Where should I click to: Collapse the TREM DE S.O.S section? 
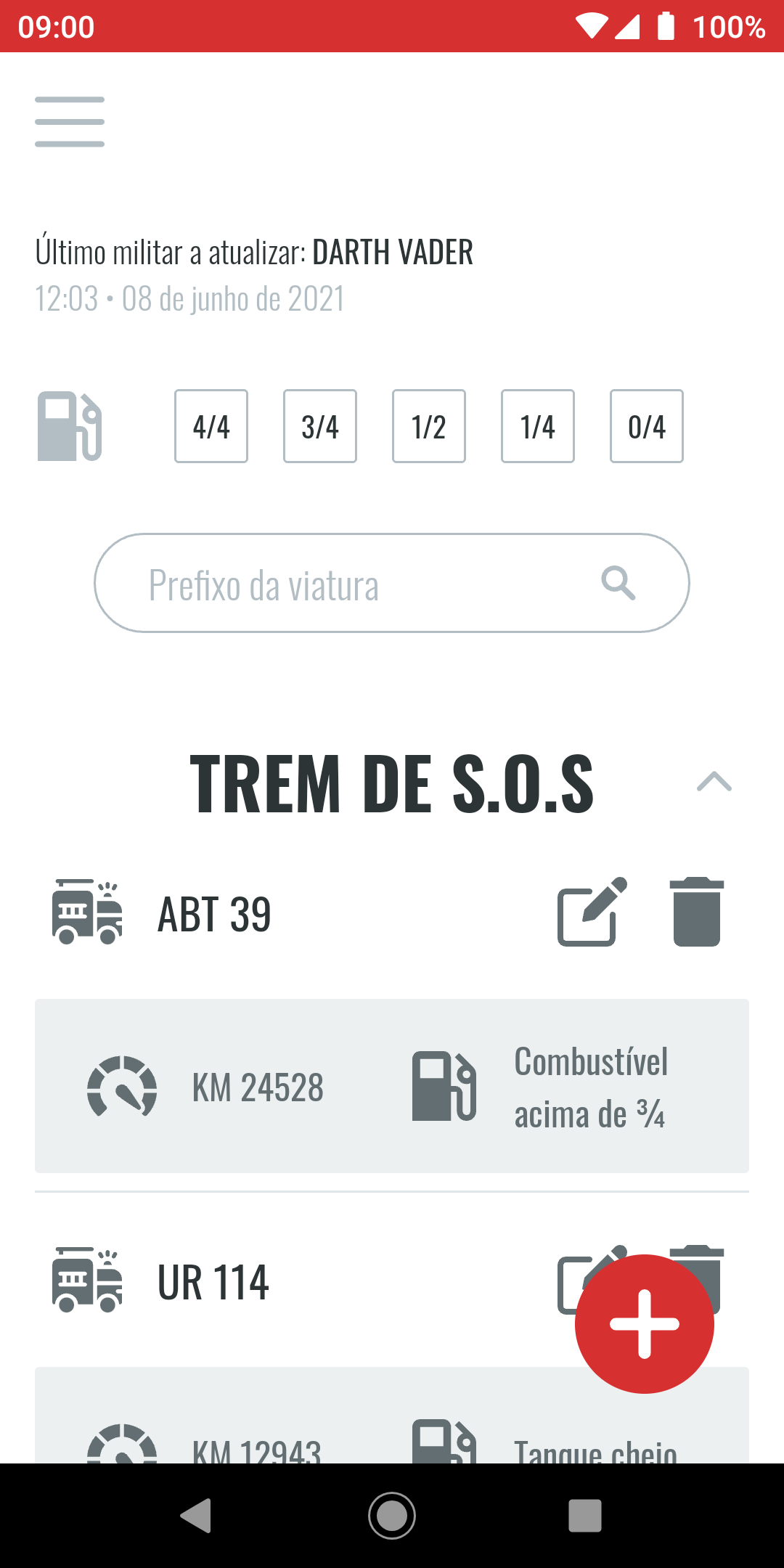click(x=714, y=782)
